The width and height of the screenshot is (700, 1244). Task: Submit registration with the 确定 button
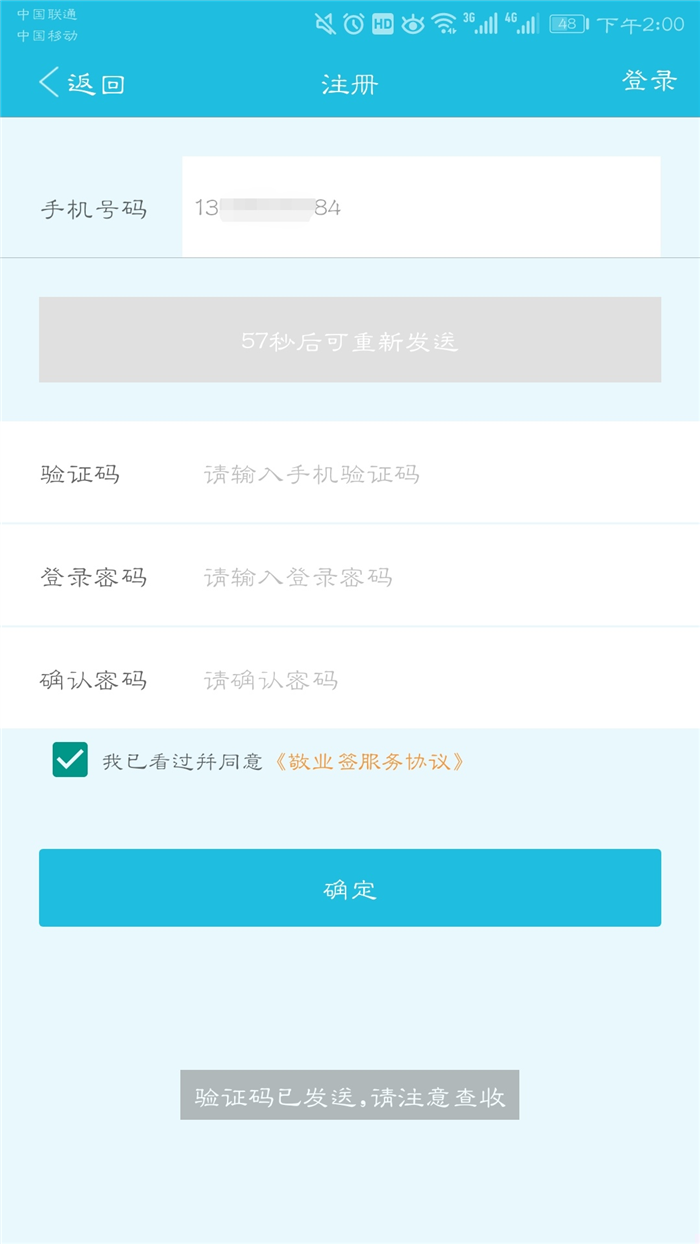click(x=350, y=888)
